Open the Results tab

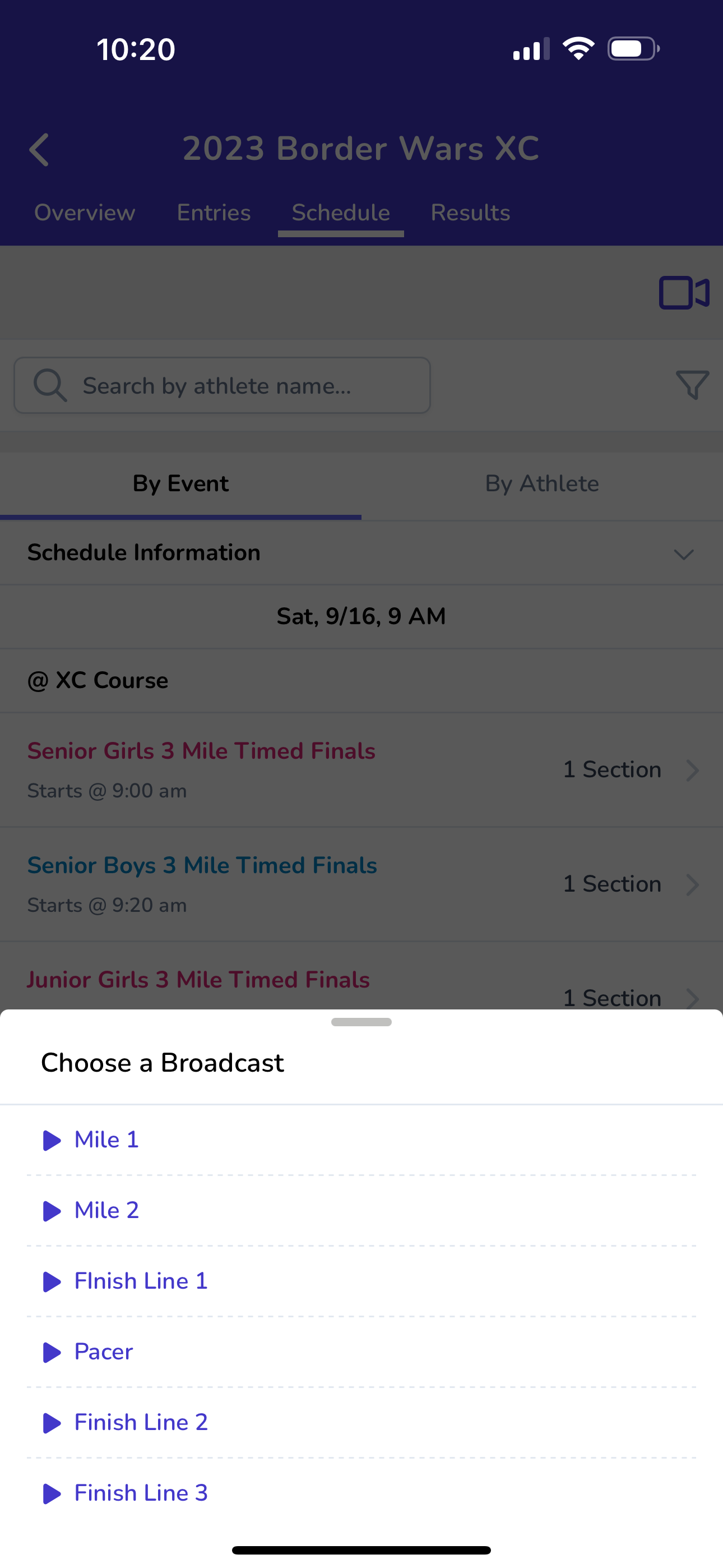470,213
